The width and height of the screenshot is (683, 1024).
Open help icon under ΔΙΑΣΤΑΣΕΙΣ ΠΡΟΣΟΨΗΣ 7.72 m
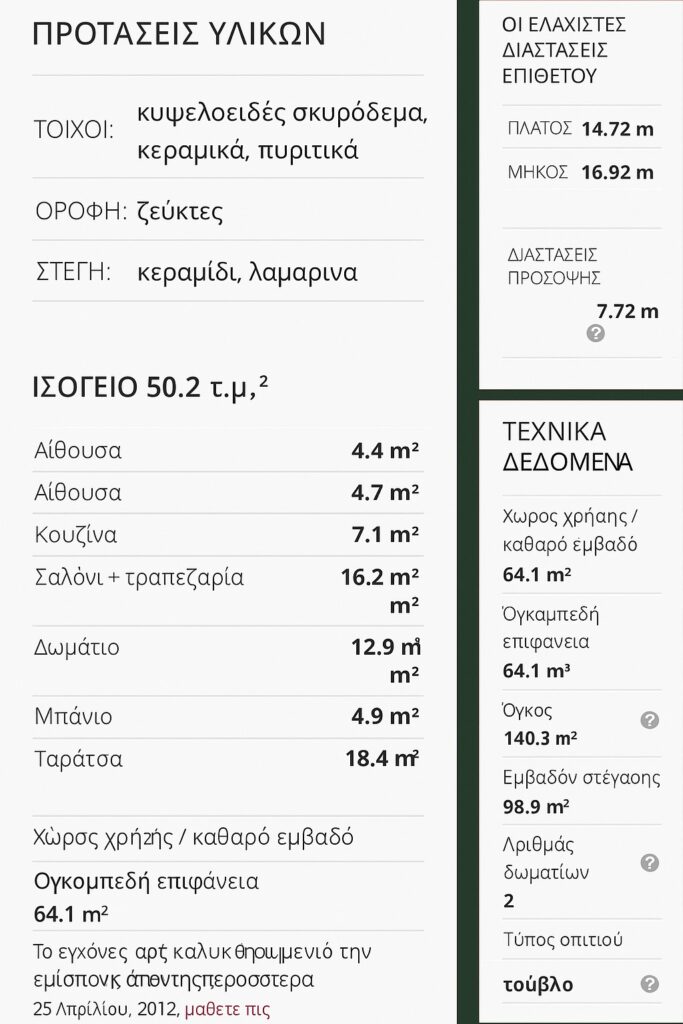pos(596,334)
